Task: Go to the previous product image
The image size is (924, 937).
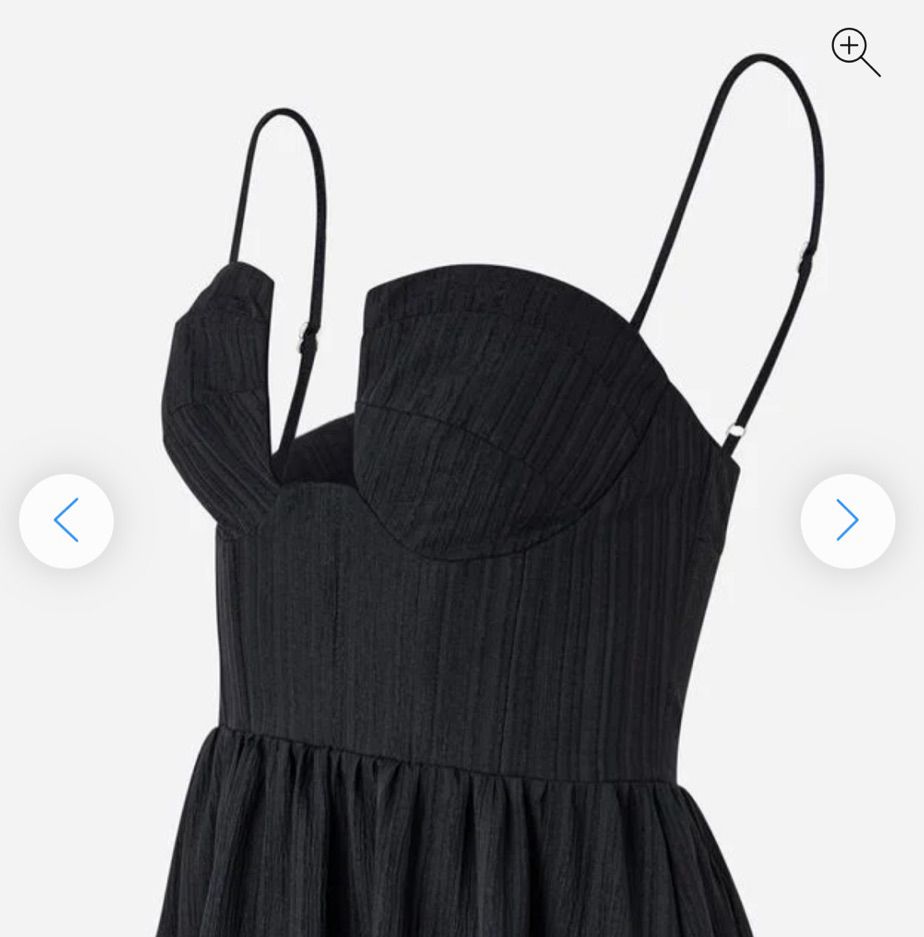Action: click(x=66, y=521)
